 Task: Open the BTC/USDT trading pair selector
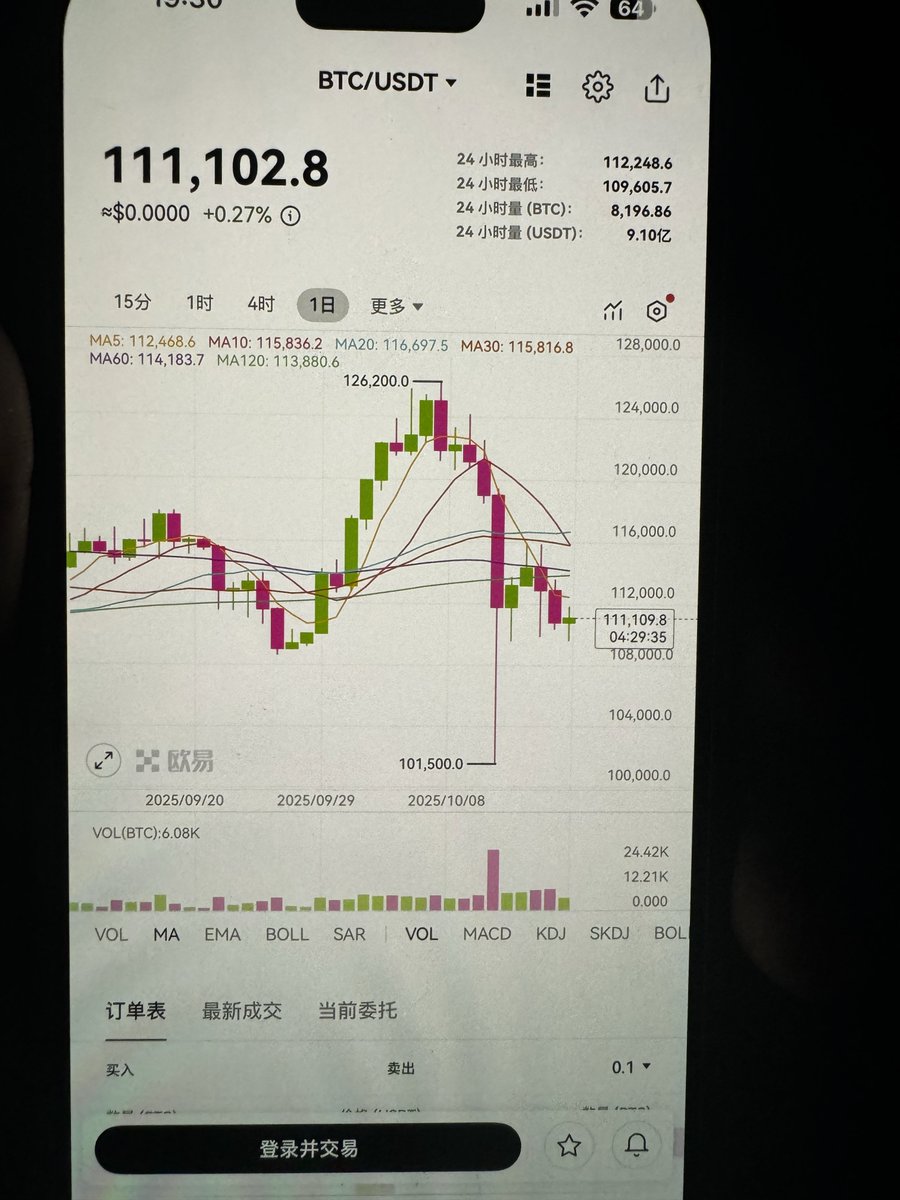point(387,82)
